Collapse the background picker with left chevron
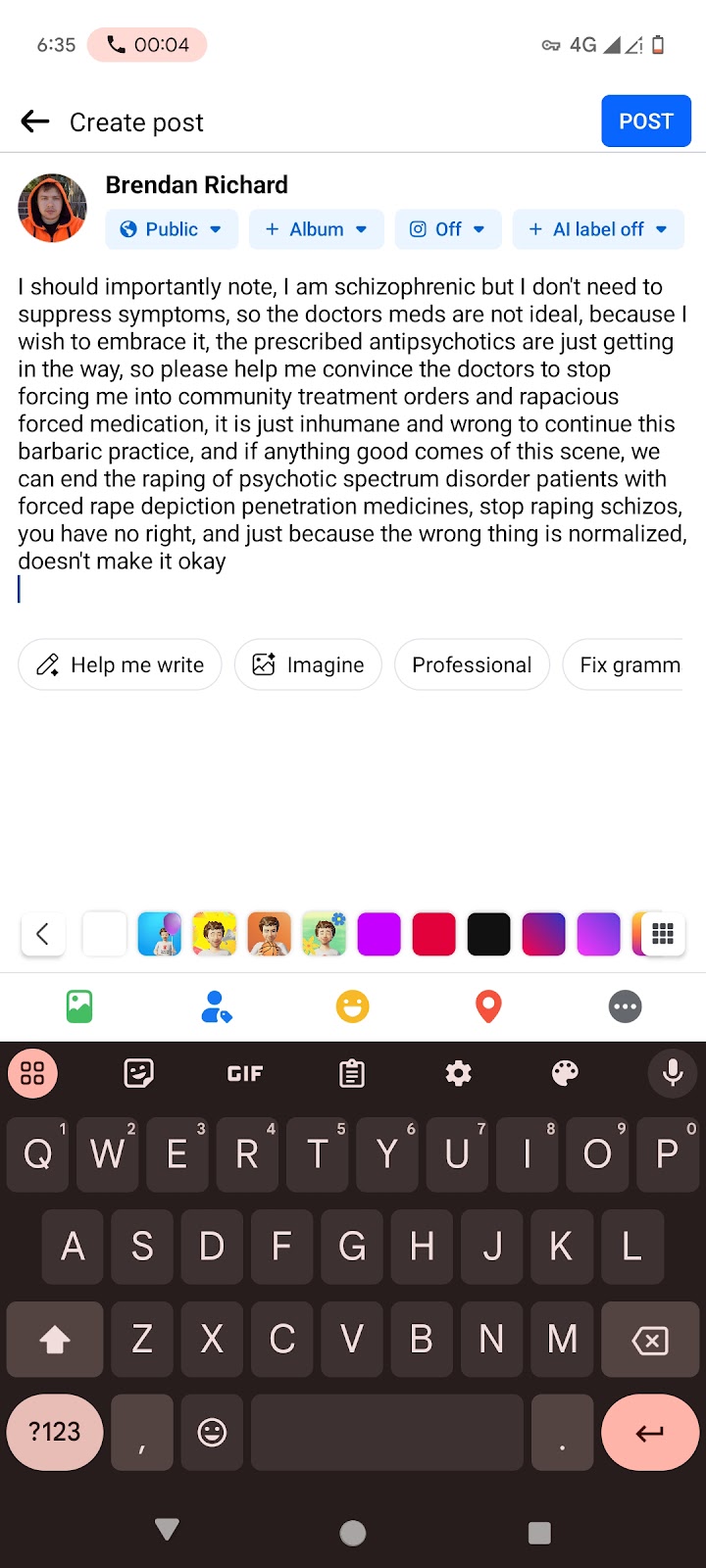The width and height of the screenshot is (706, 1568). (x=42, y=934)
